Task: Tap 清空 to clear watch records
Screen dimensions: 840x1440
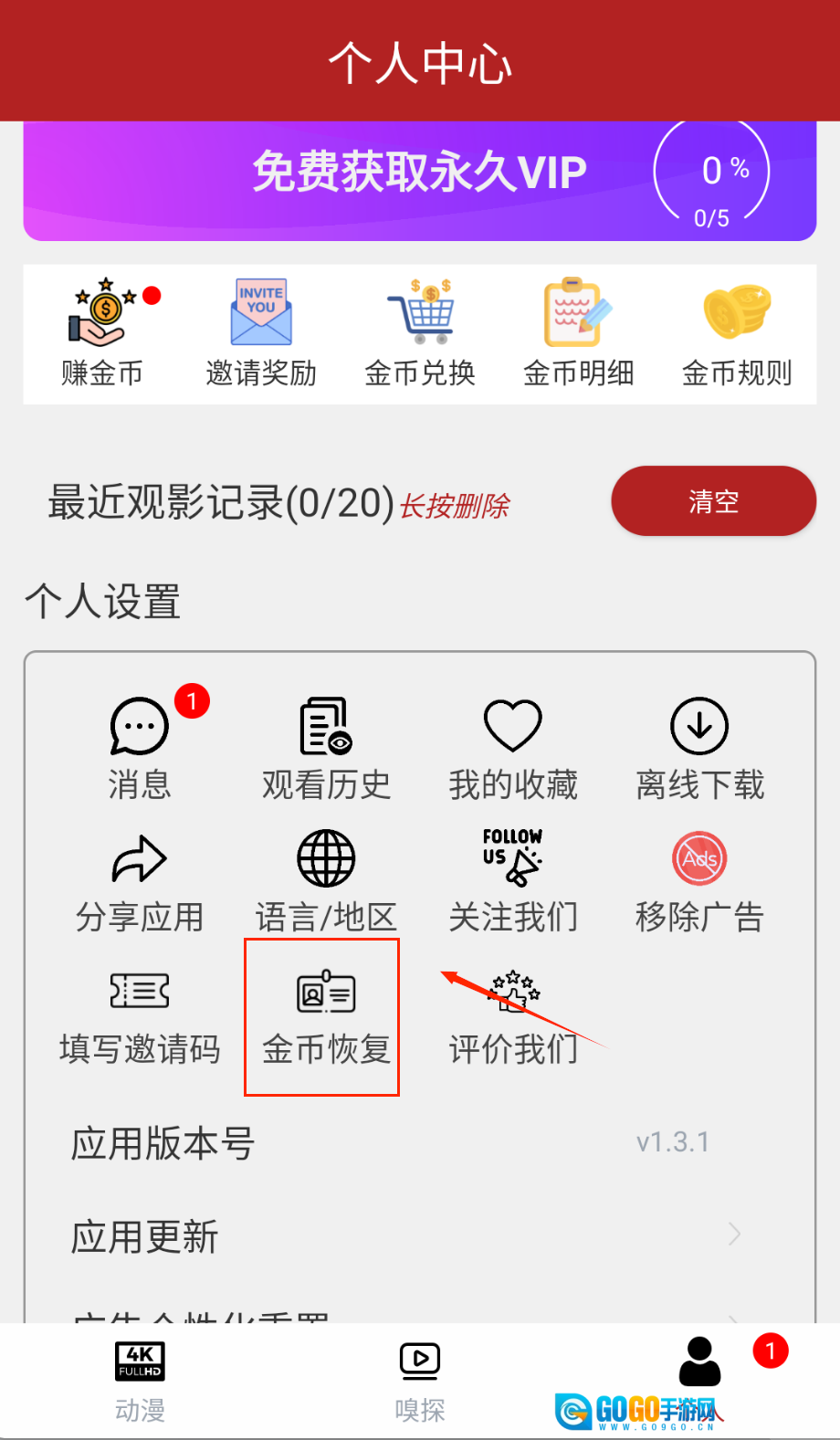Action: 713,501
